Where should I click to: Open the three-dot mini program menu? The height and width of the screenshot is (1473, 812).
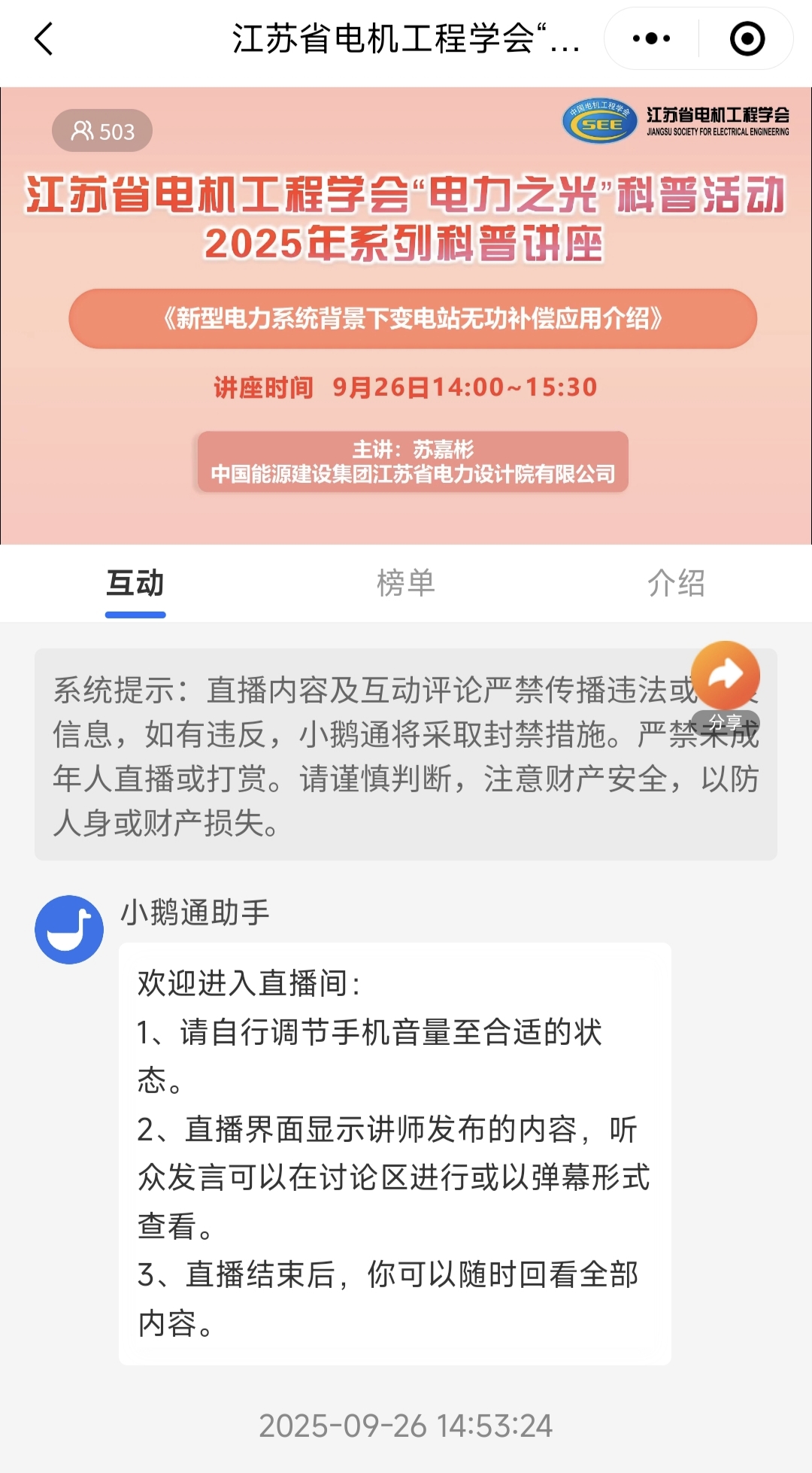651,39
